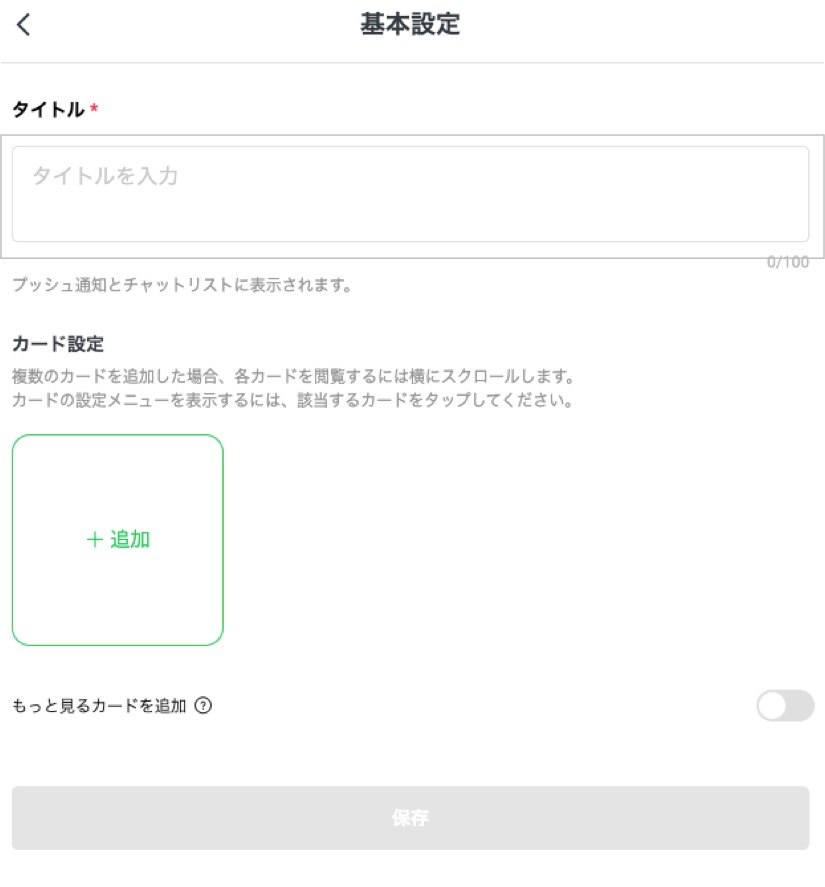Open help icon next to もっと見るカードを追加
This screenshot has height=887, width=825.
[x=203, y=706]
